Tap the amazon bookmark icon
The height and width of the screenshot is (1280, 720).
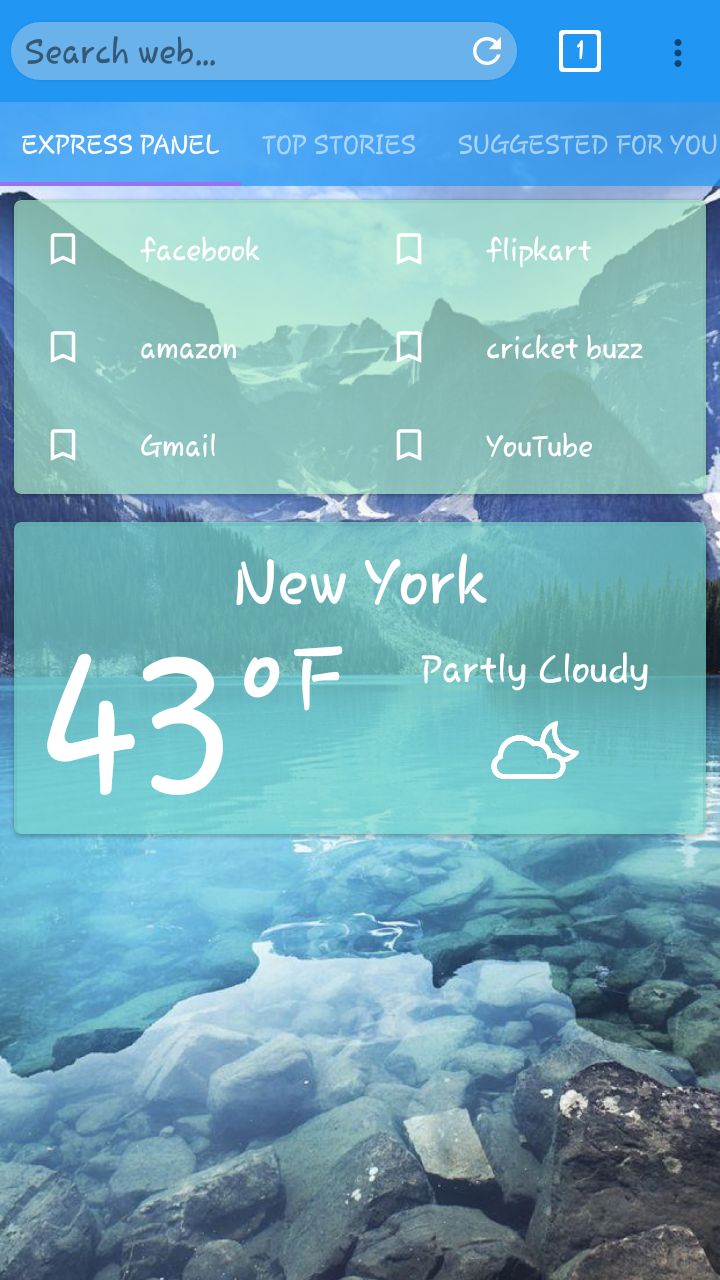pyautogui.click(x=63, y=348)
